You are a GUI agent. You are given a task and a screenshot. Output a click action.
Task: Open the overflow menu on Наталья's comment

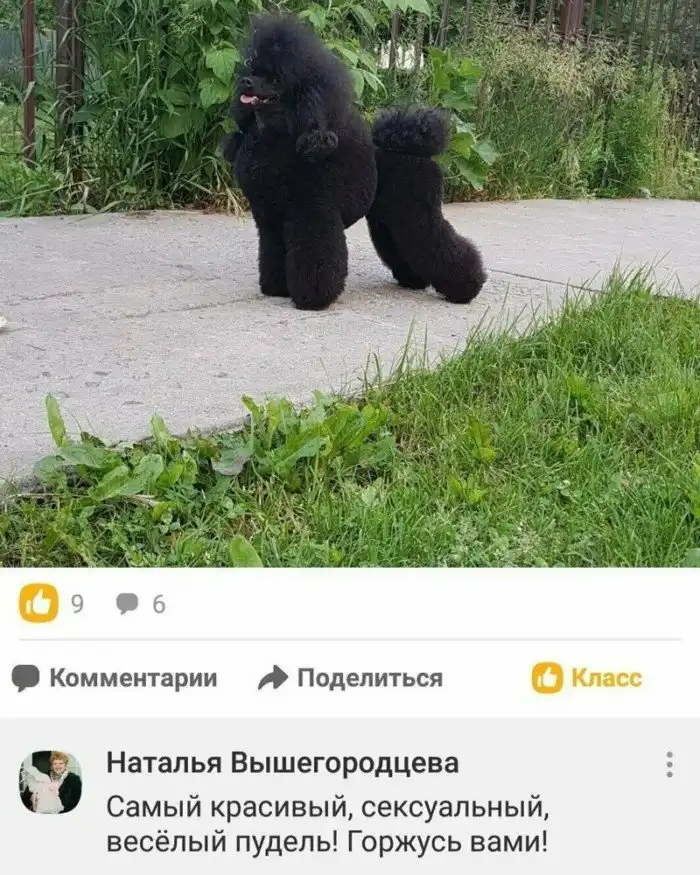click(x=669, y=765)
